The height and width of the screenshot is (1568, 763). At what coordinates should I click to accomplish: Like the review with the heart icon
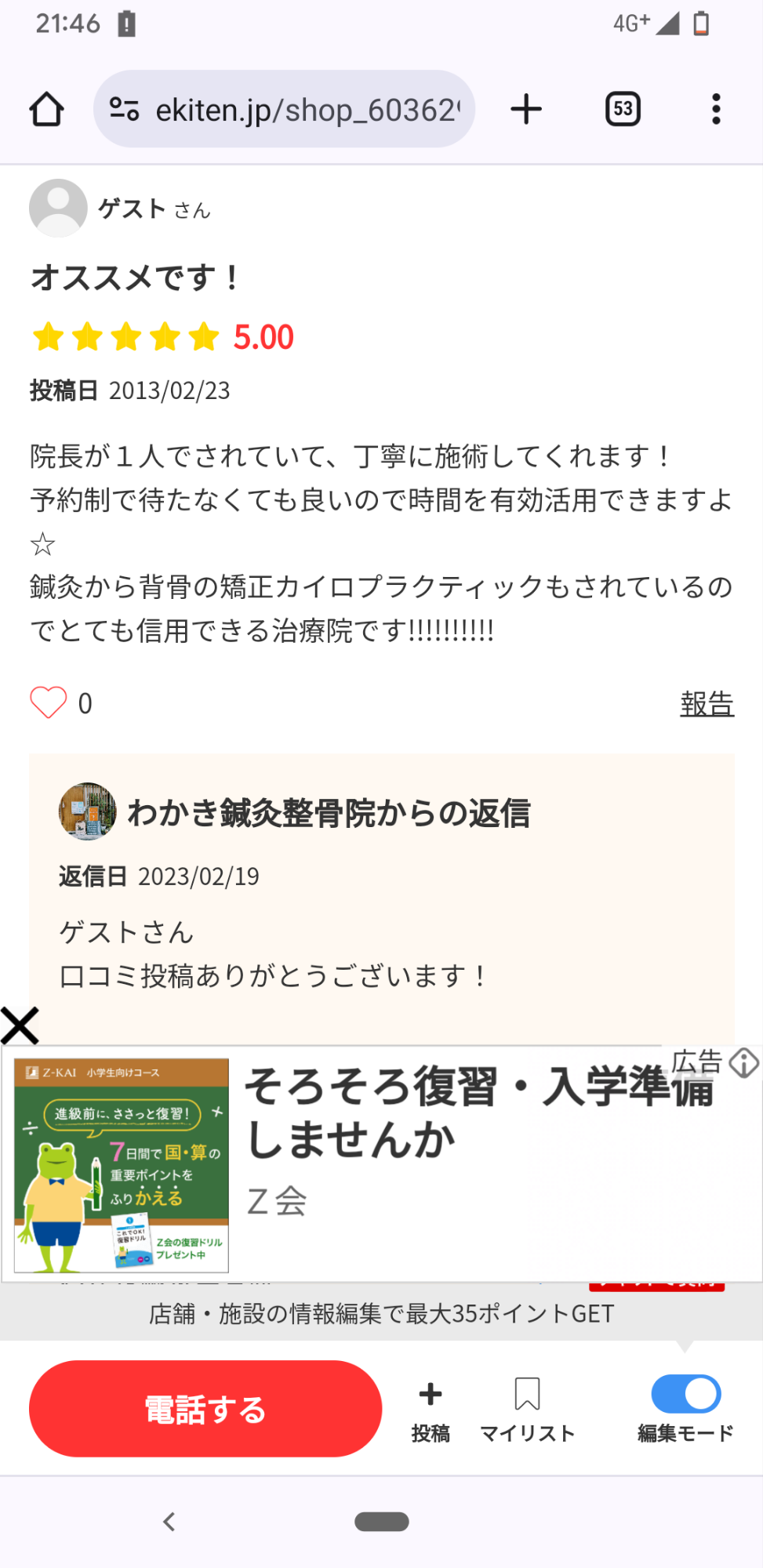[x=49, y=702]
